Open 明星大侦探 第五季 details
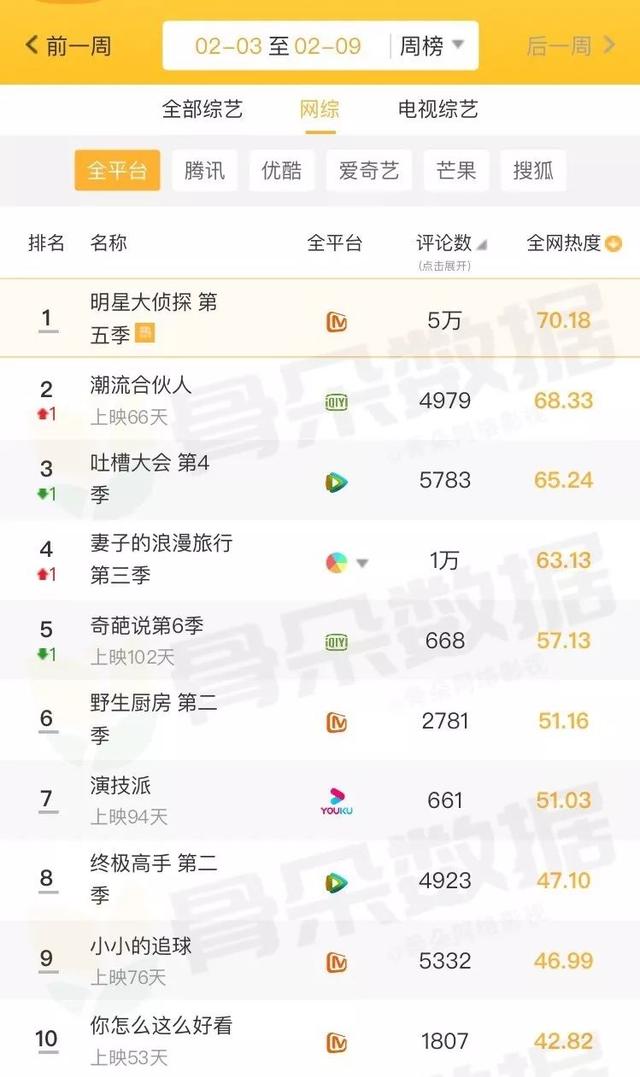 tap(153, 318)
